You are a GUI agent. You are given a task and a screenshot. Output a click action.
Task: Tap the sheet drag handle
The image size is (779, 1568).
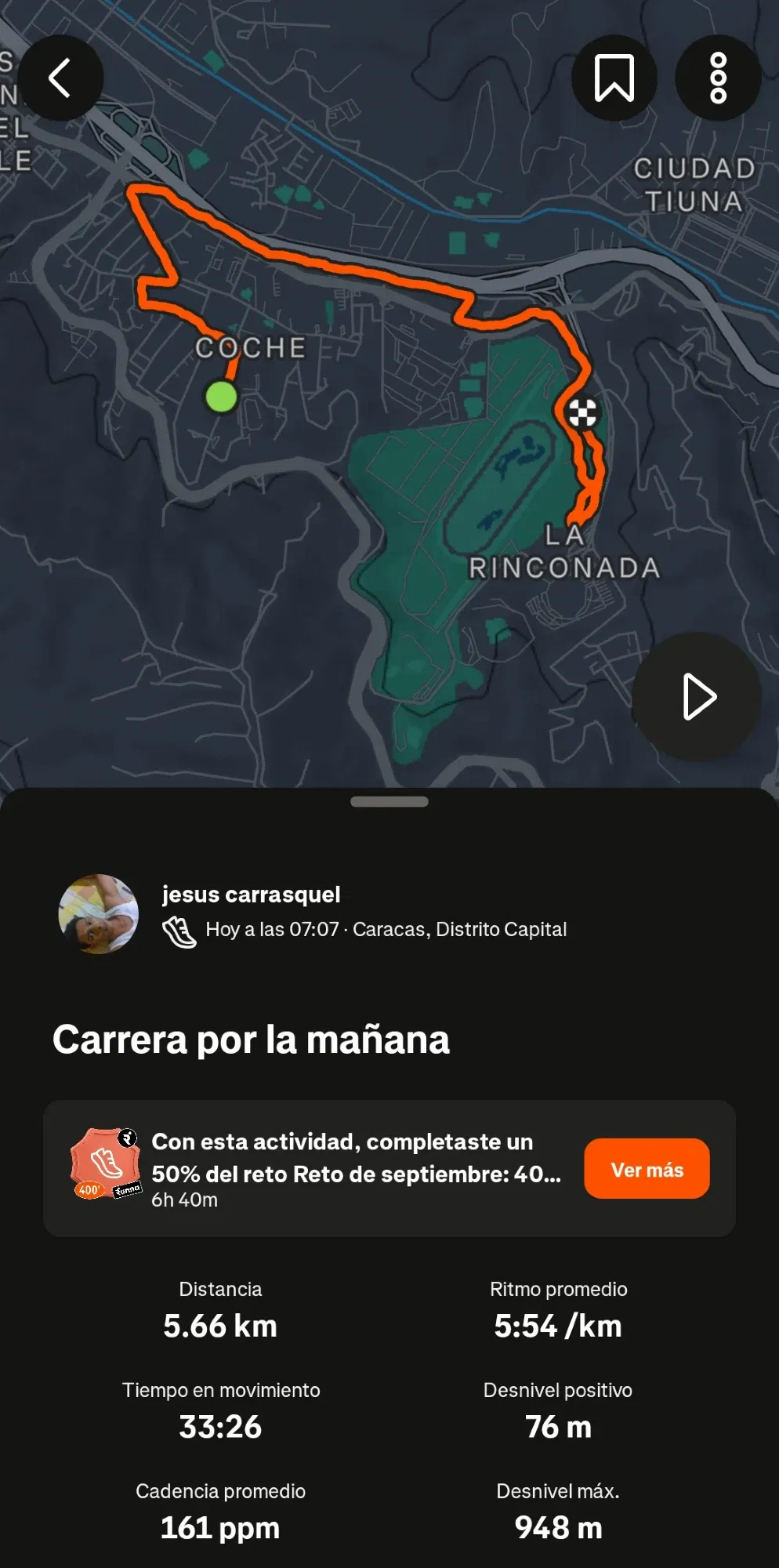[x=389, y=801]
